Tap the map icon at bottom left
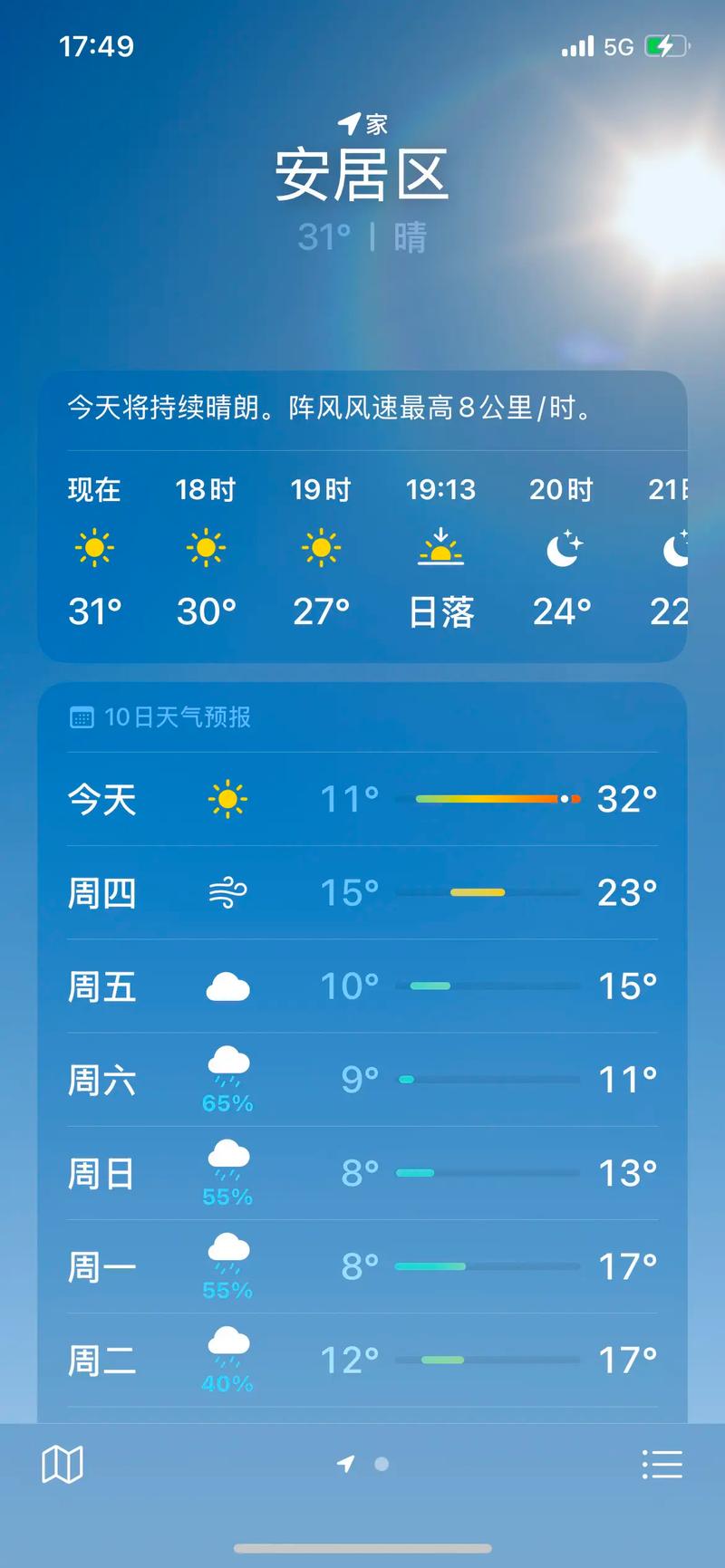Screen dimensions: 725x1568 [x=63, y=1462]
